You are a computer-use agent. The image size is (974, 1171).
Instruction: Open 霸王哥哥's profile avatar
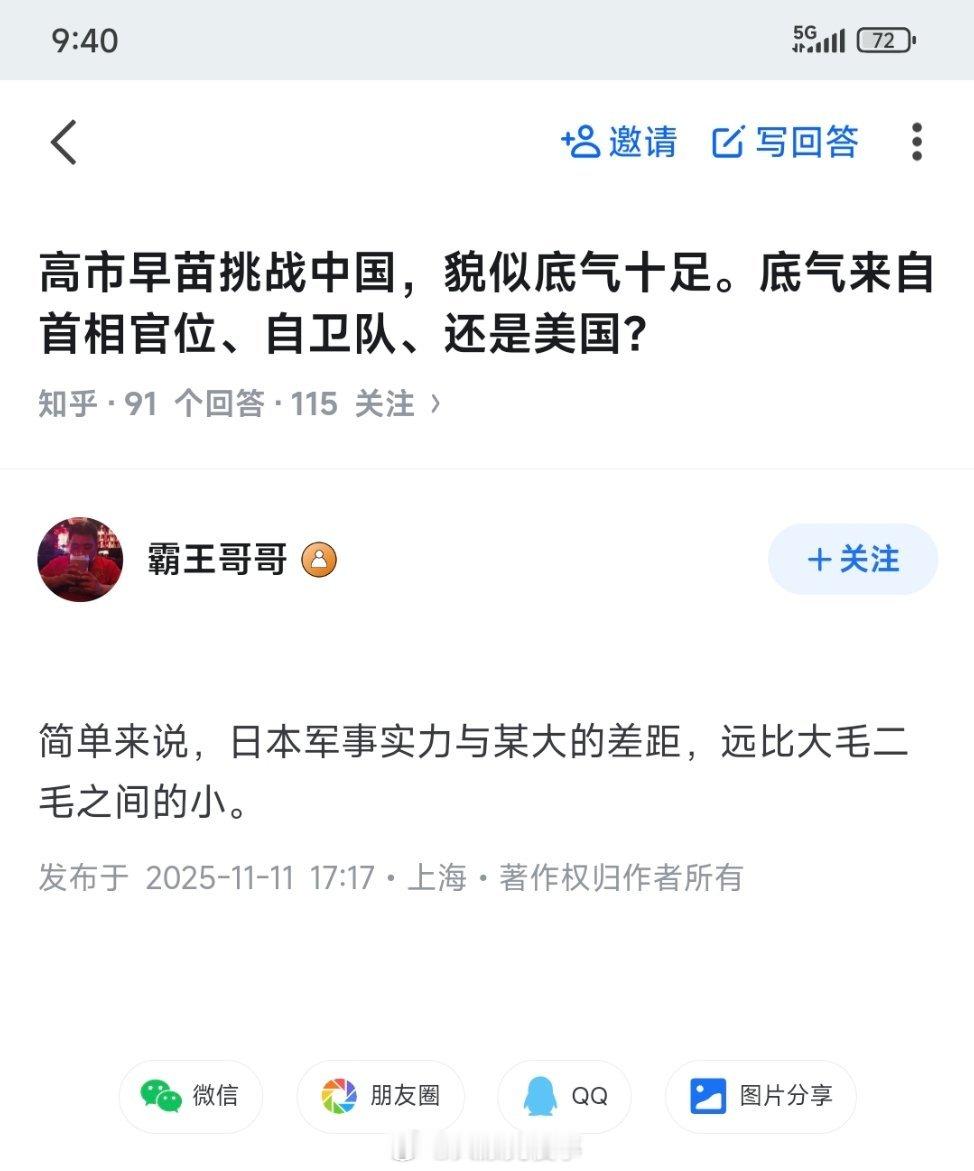click(79, 560)
